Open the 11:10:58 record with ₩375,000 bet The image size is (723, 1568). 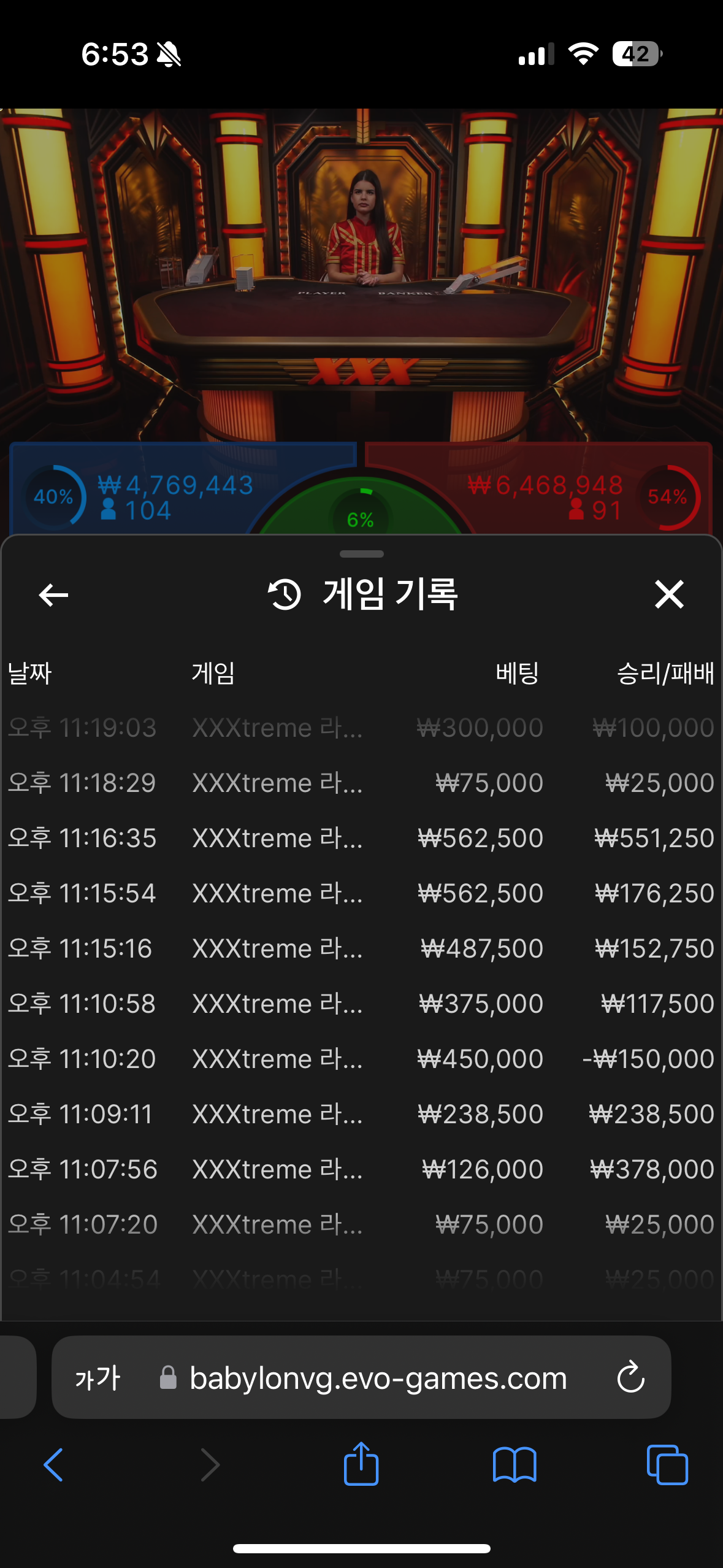[361, 1004]
